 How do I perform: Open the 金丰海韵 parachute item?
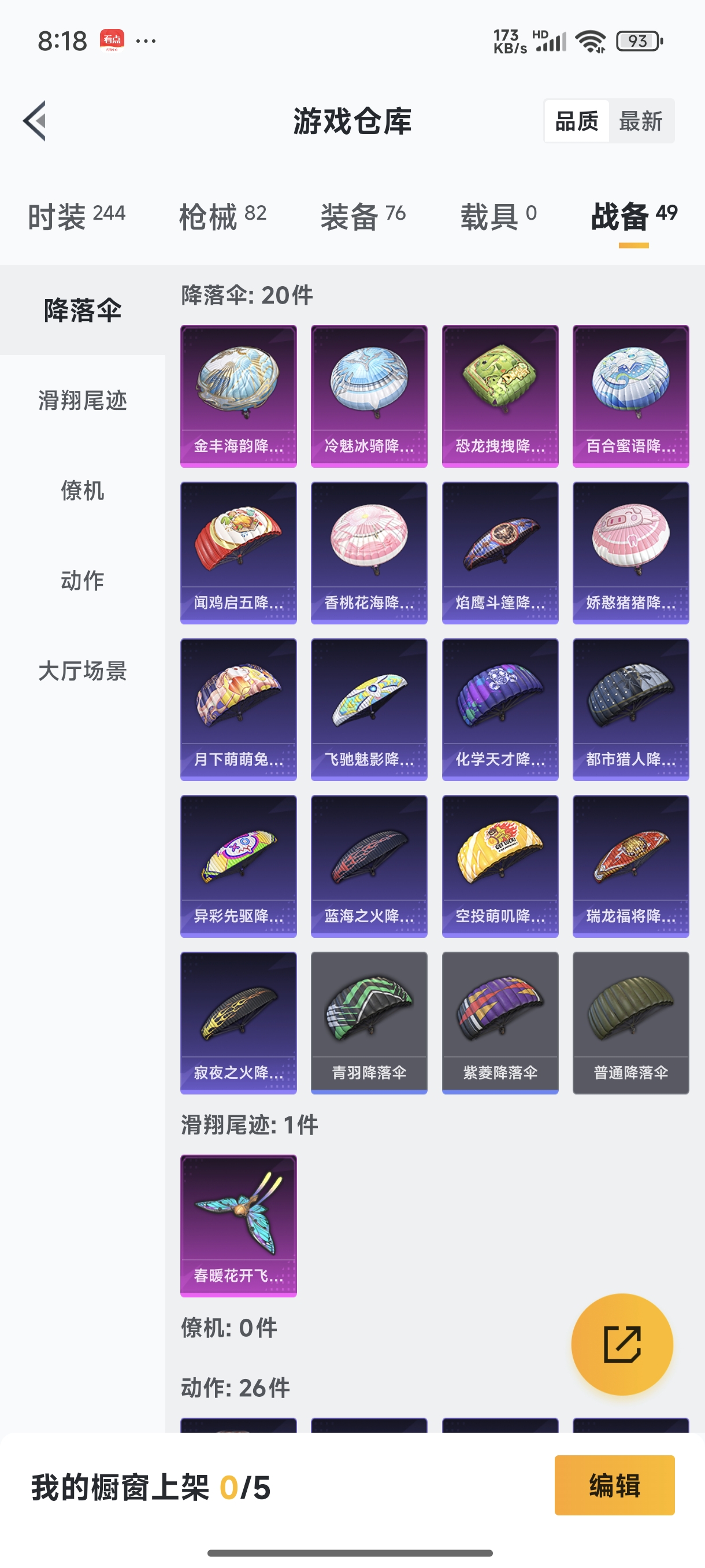click(x=239, y=396)
